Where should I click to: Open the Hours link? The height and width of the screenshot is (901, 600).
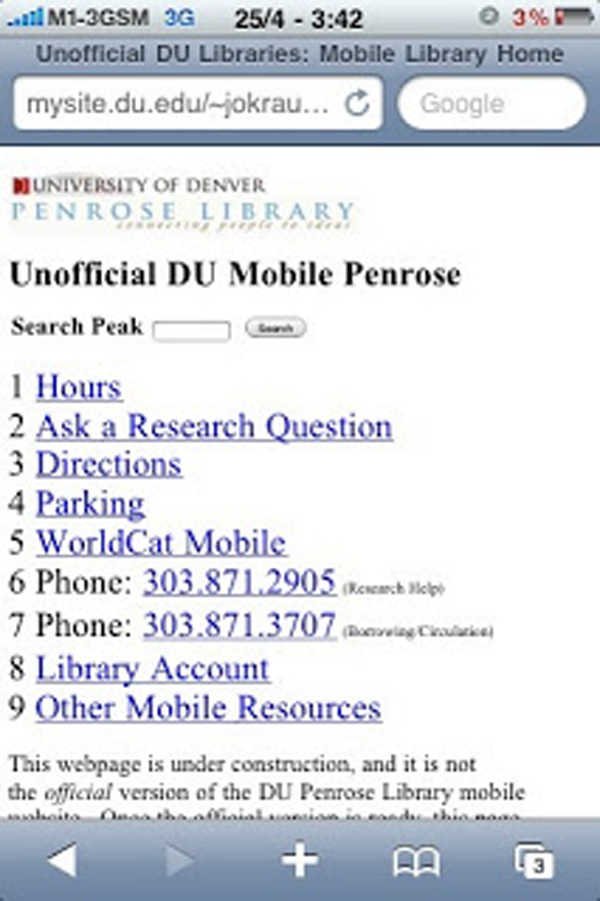(78, 387)
